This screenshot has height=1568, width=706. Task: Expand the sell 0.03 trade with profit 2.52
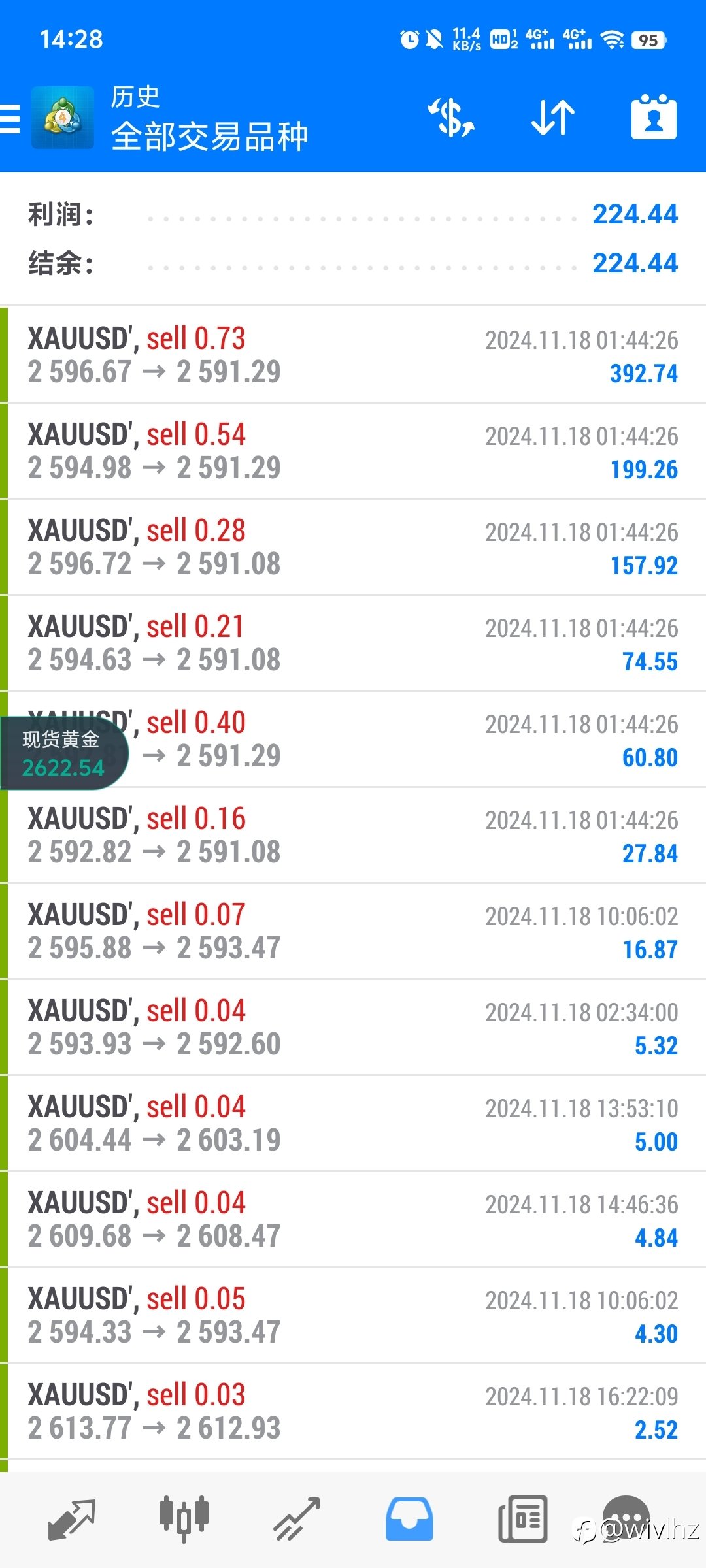(x=353, y=1411)
